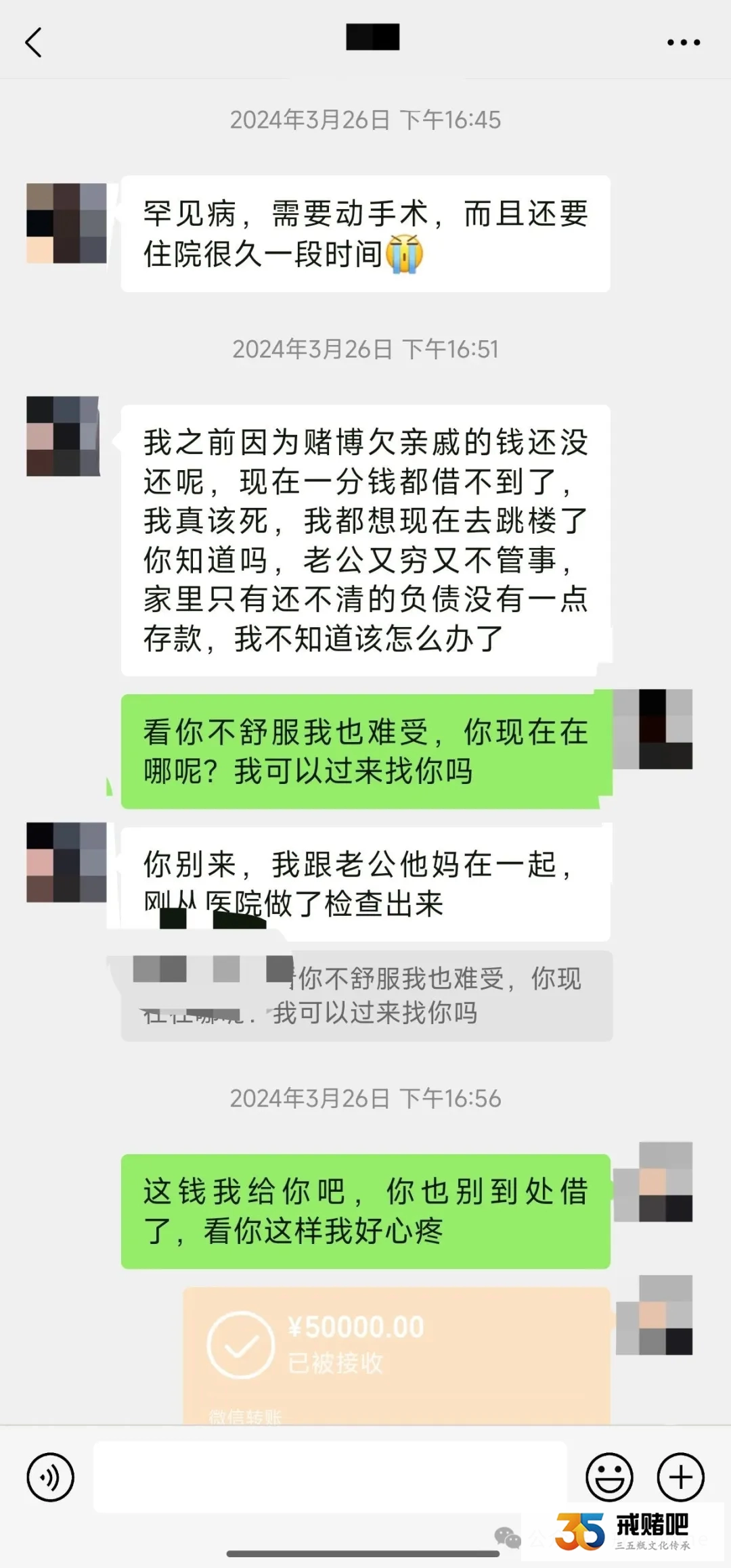Open the chat overflow menu
This screenshot has height=1568, width=731.
coord(684,43)
